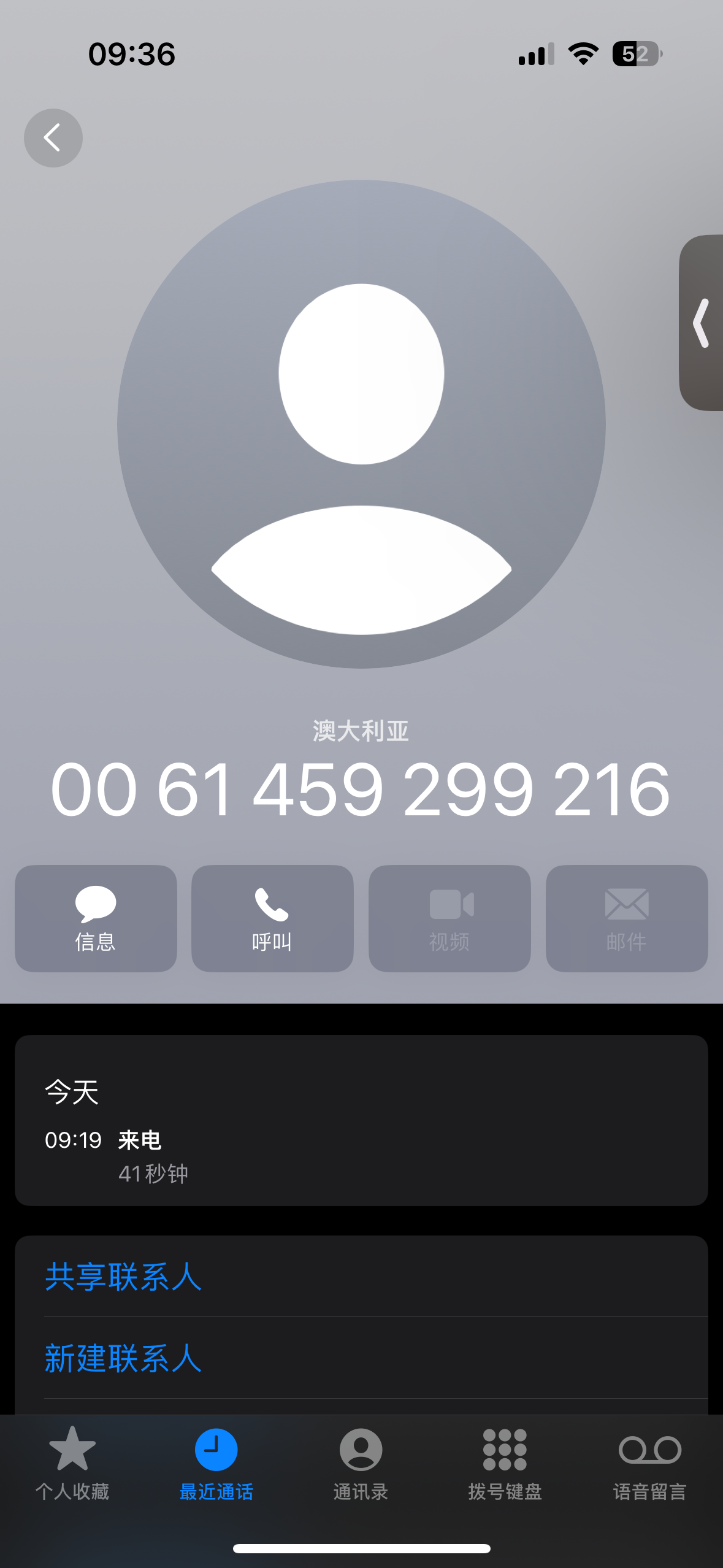Open the share contact (共享联系人) option

(123, 1277)
